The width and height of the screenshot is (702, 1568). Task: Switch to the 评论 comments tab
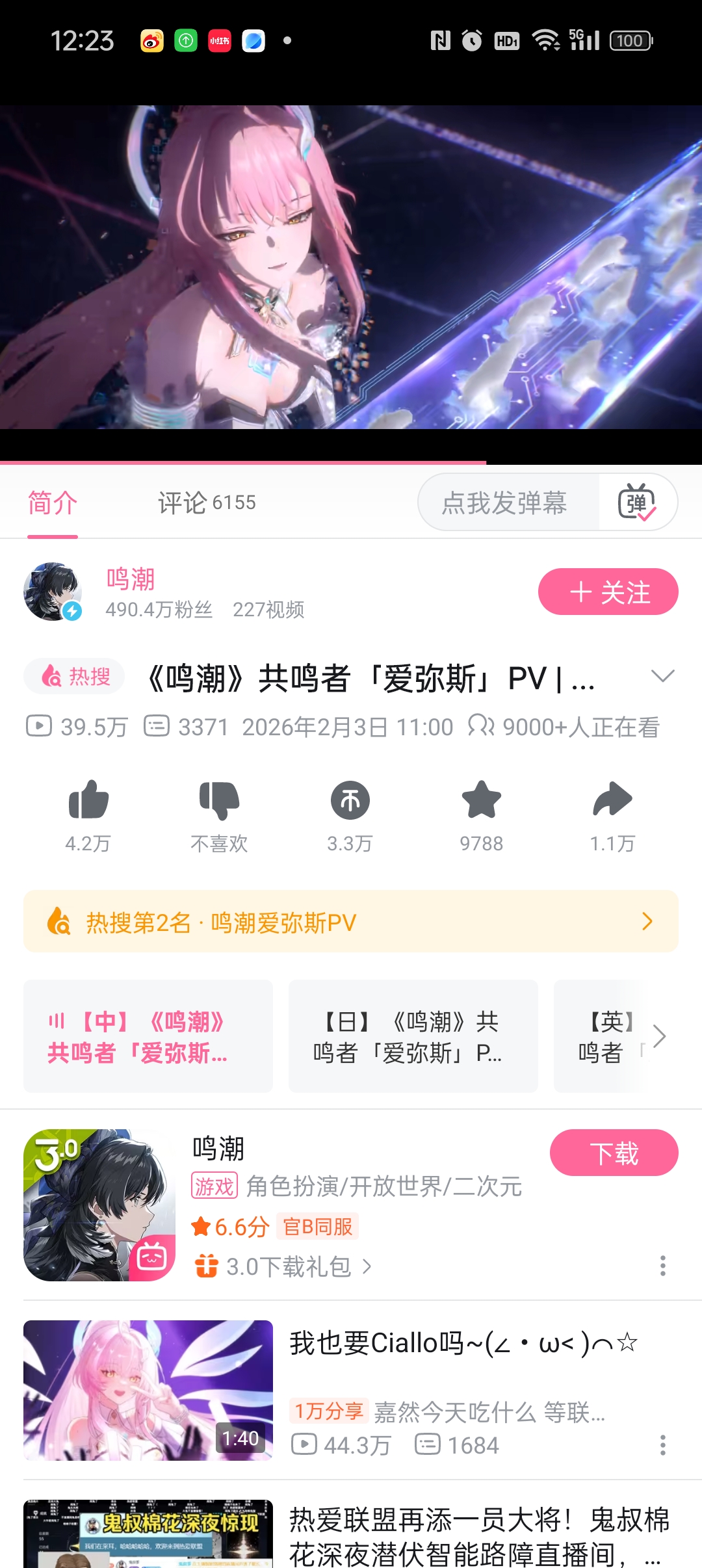[206, 503]
